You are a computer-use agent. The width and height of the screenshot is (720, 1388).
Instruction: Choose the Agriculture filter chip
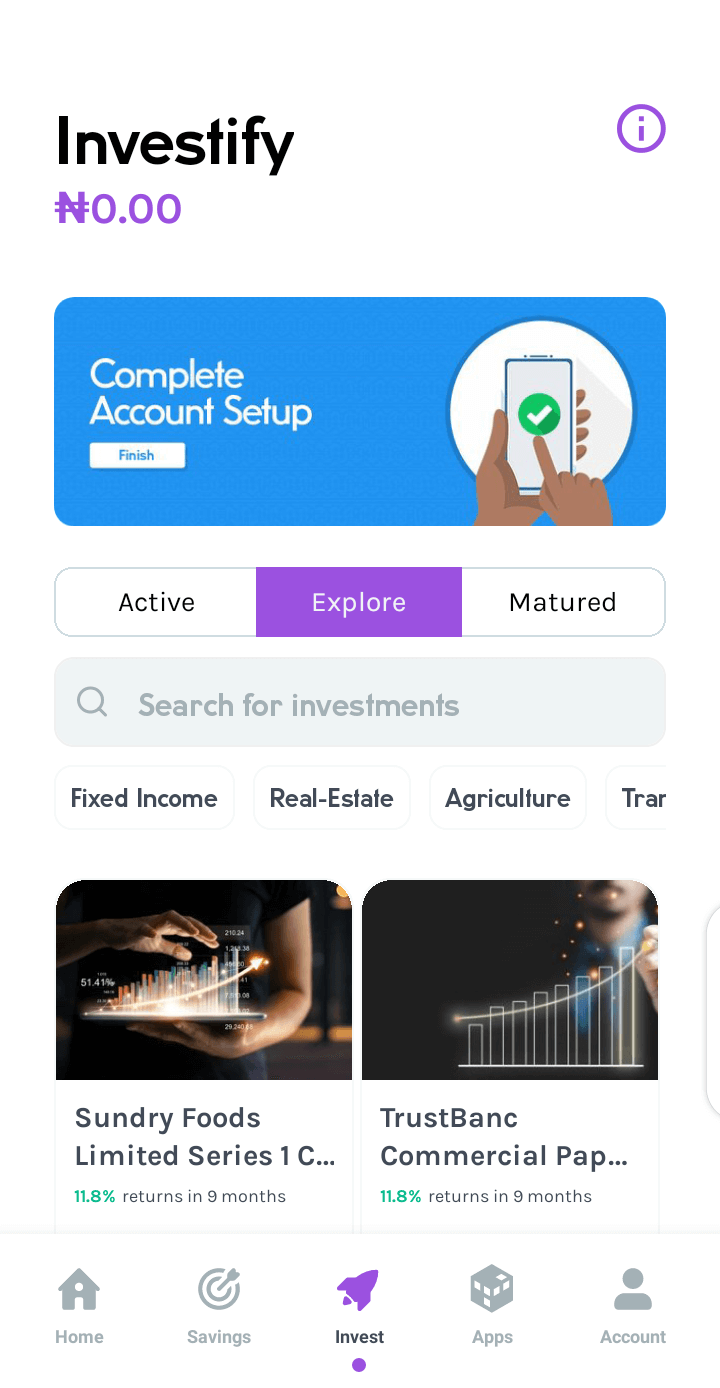pos(508,798)
